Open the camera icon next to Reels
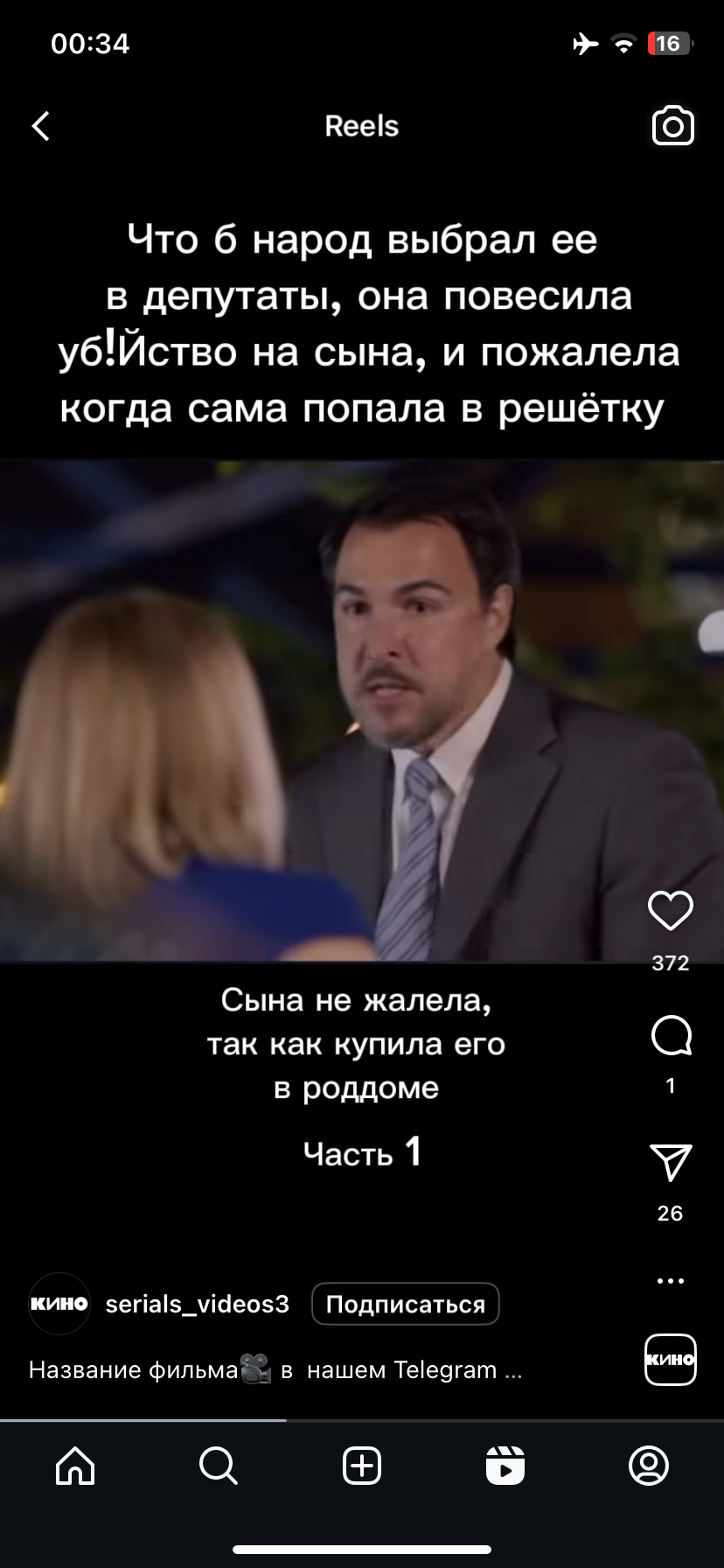Screen dimensions: 724x1568 (672, 126)
